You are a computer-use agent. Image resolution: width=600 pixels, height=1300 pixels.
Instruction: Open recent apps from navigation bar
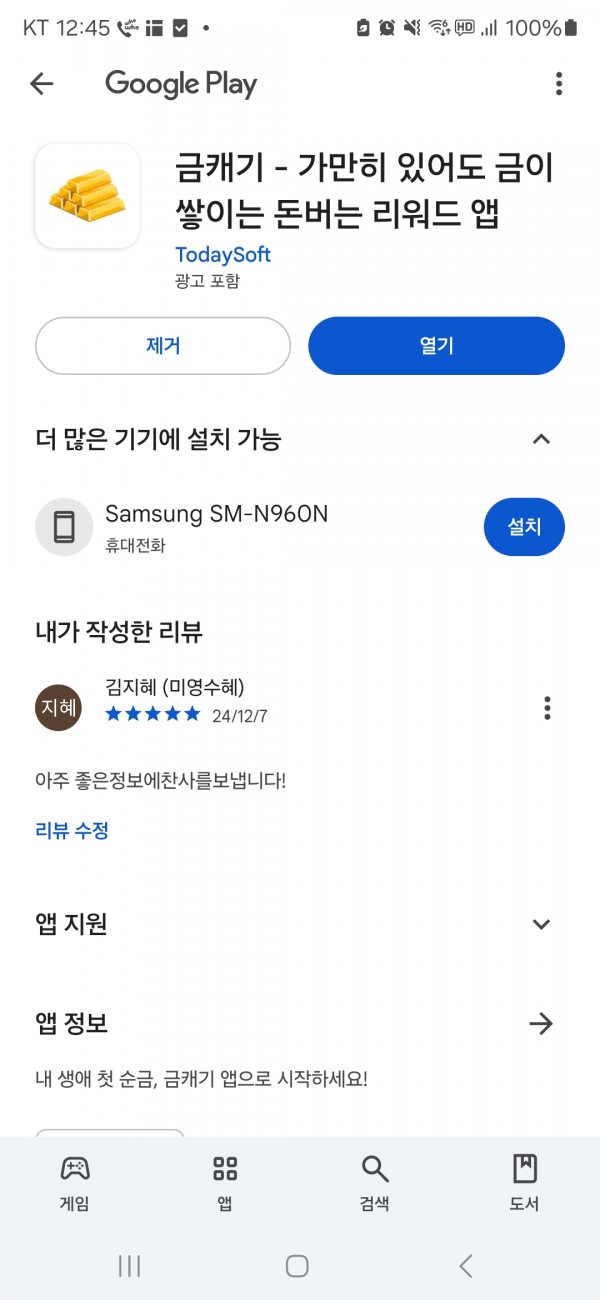pyautogui.click(x=129, y=1266)
